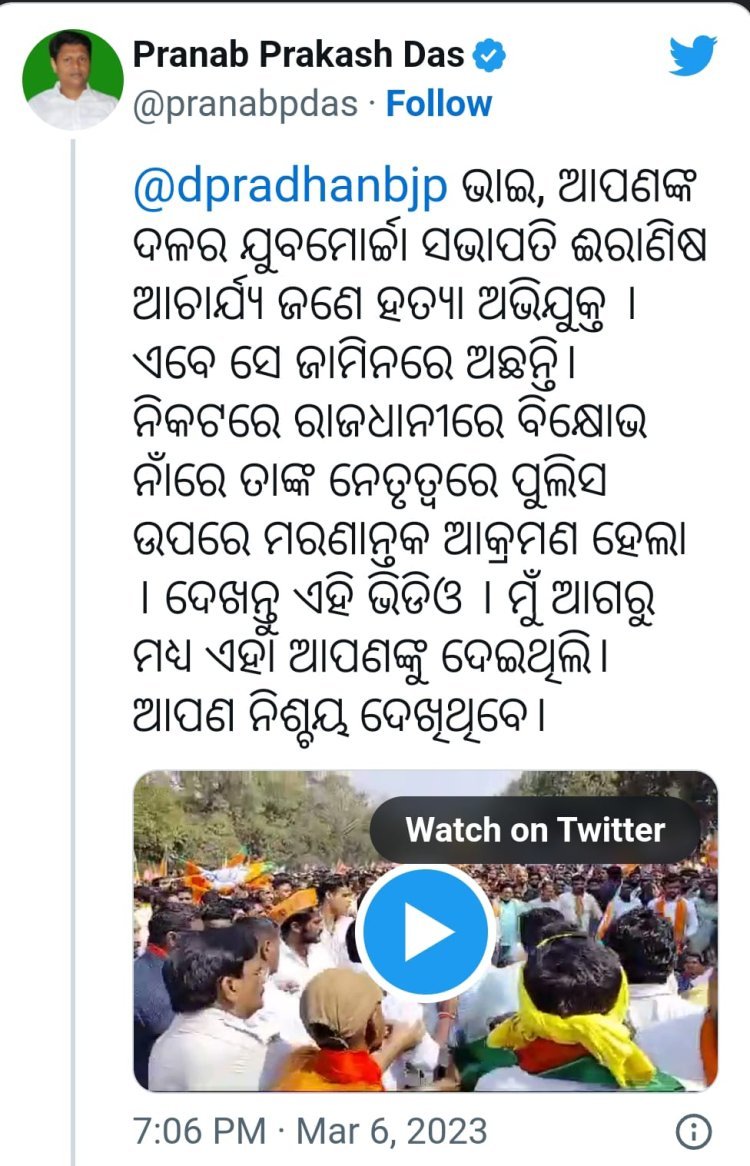750x1166 pixels.
Task: Open tweet info icon
Action: pyautogui.click(x=694, y=1132)
